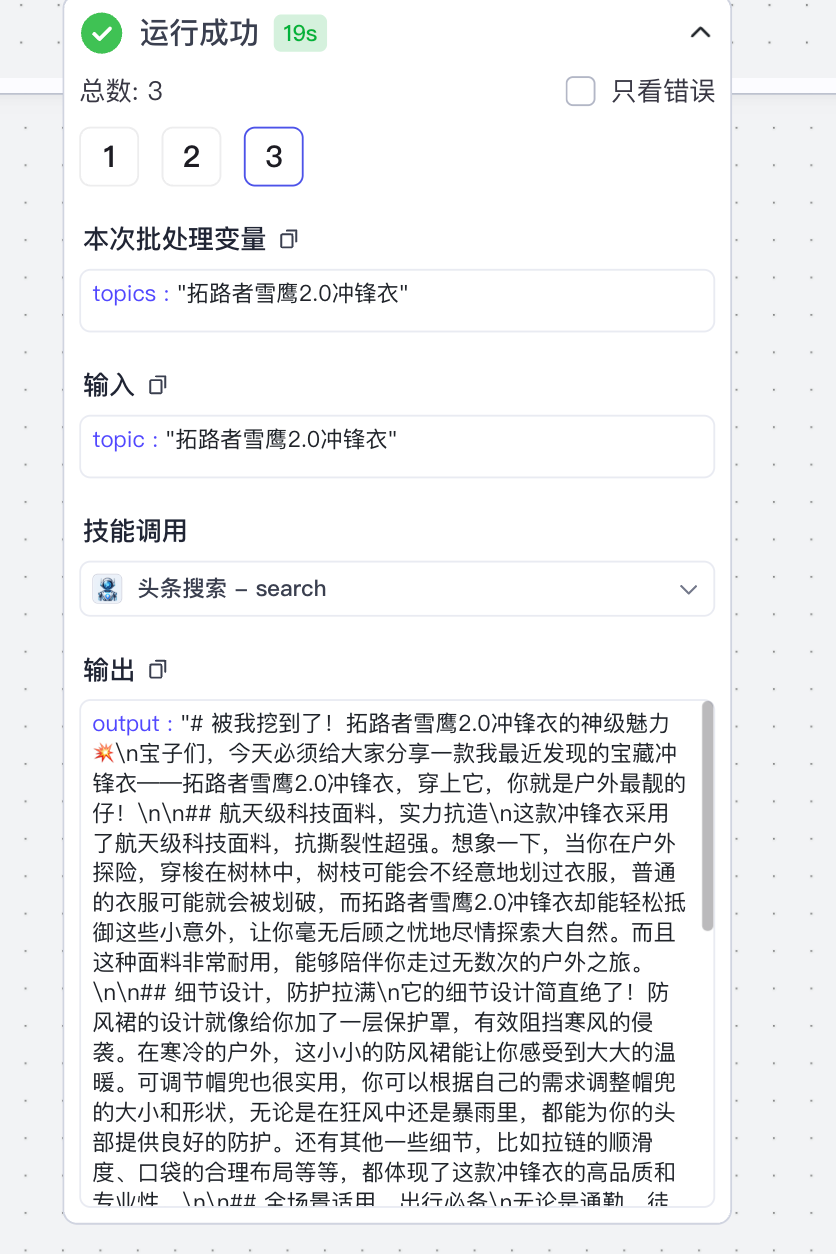Screen dimensions: 836x1254
Task: Copy the 输入 content
Action: (x=157, y=385)
